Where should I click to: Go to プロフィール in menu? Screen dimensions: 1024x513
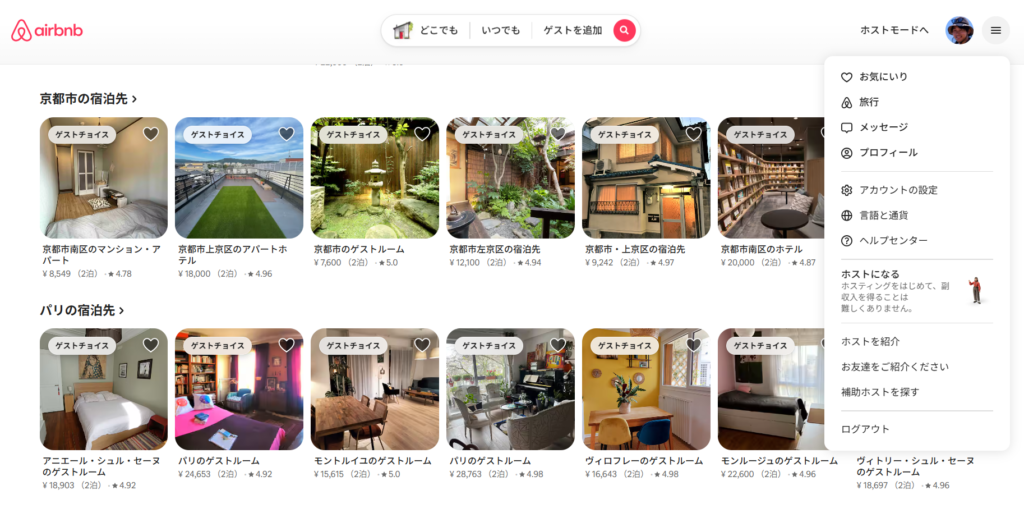pos(888,153)
